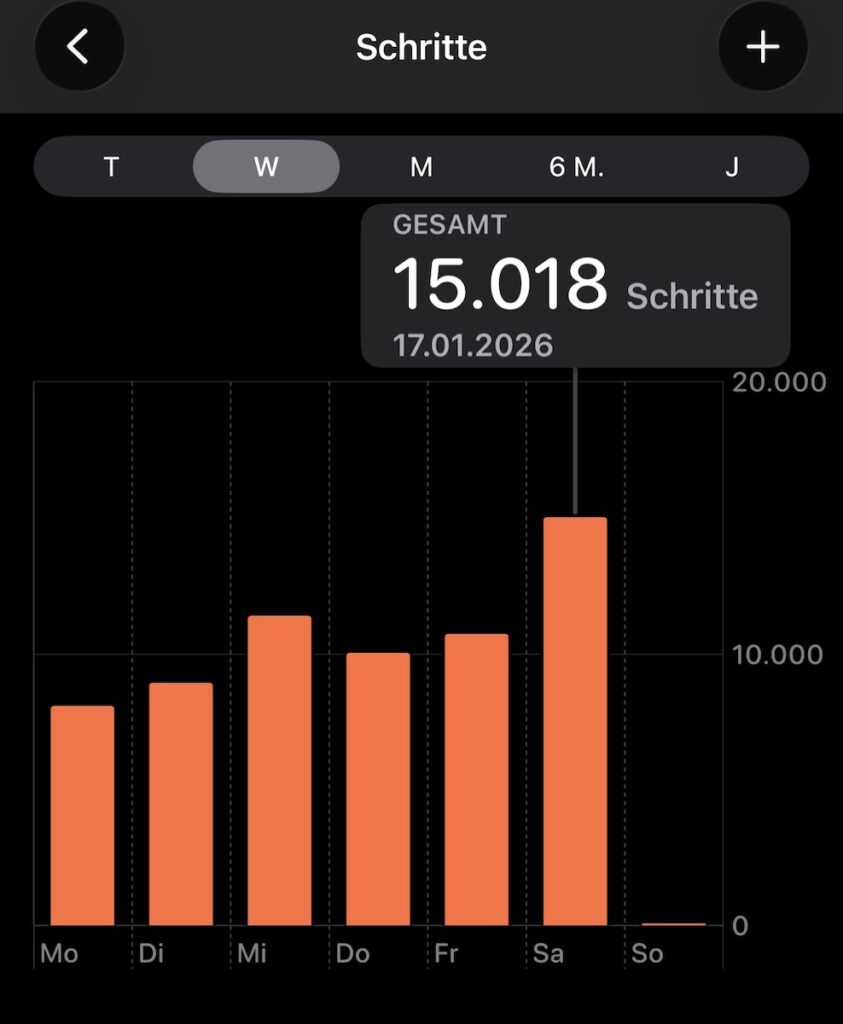The height and width of the screenshot is (1024, 843).
Task: Select the tiny Sunday bar
Action: pos(673,924)
